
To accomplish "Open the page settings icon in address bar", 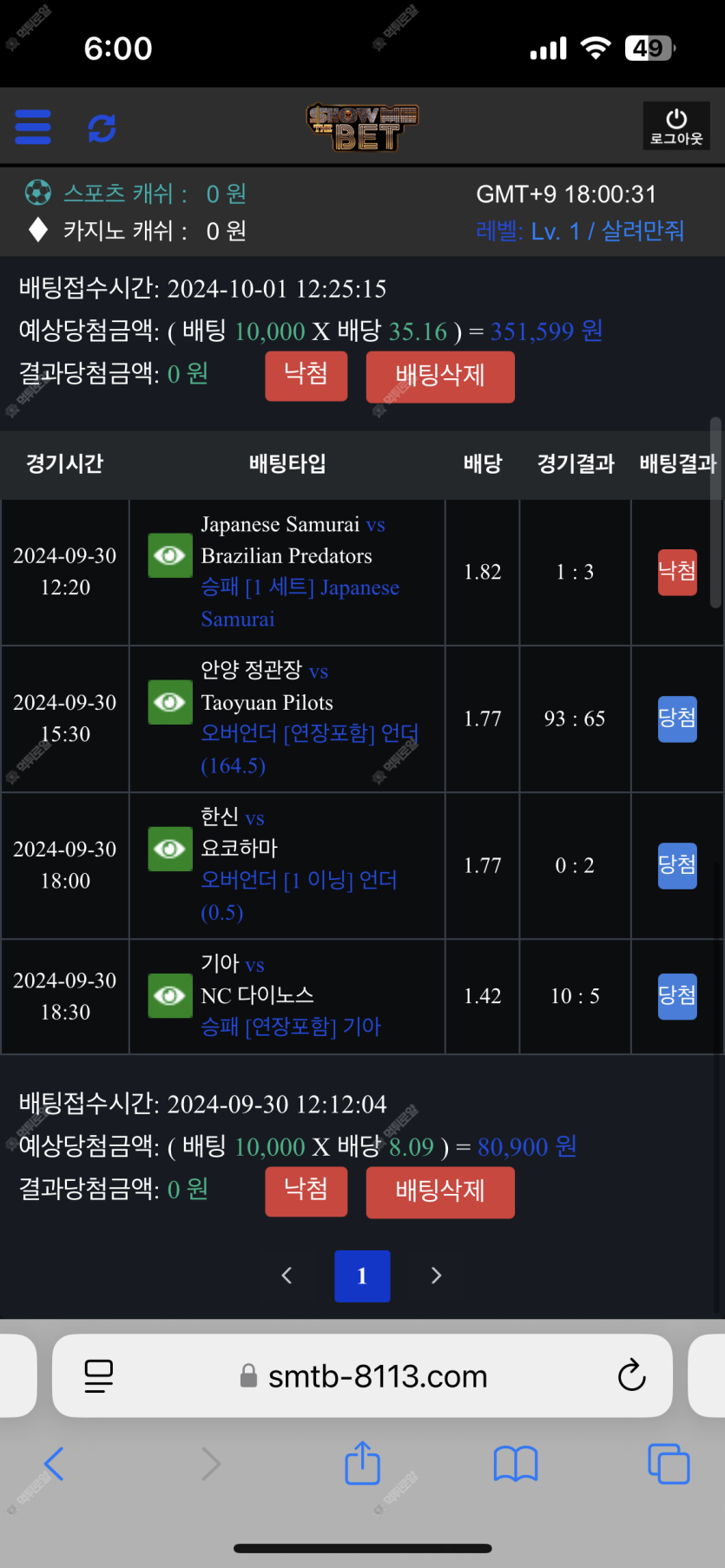I will [x=99, y=1376].
